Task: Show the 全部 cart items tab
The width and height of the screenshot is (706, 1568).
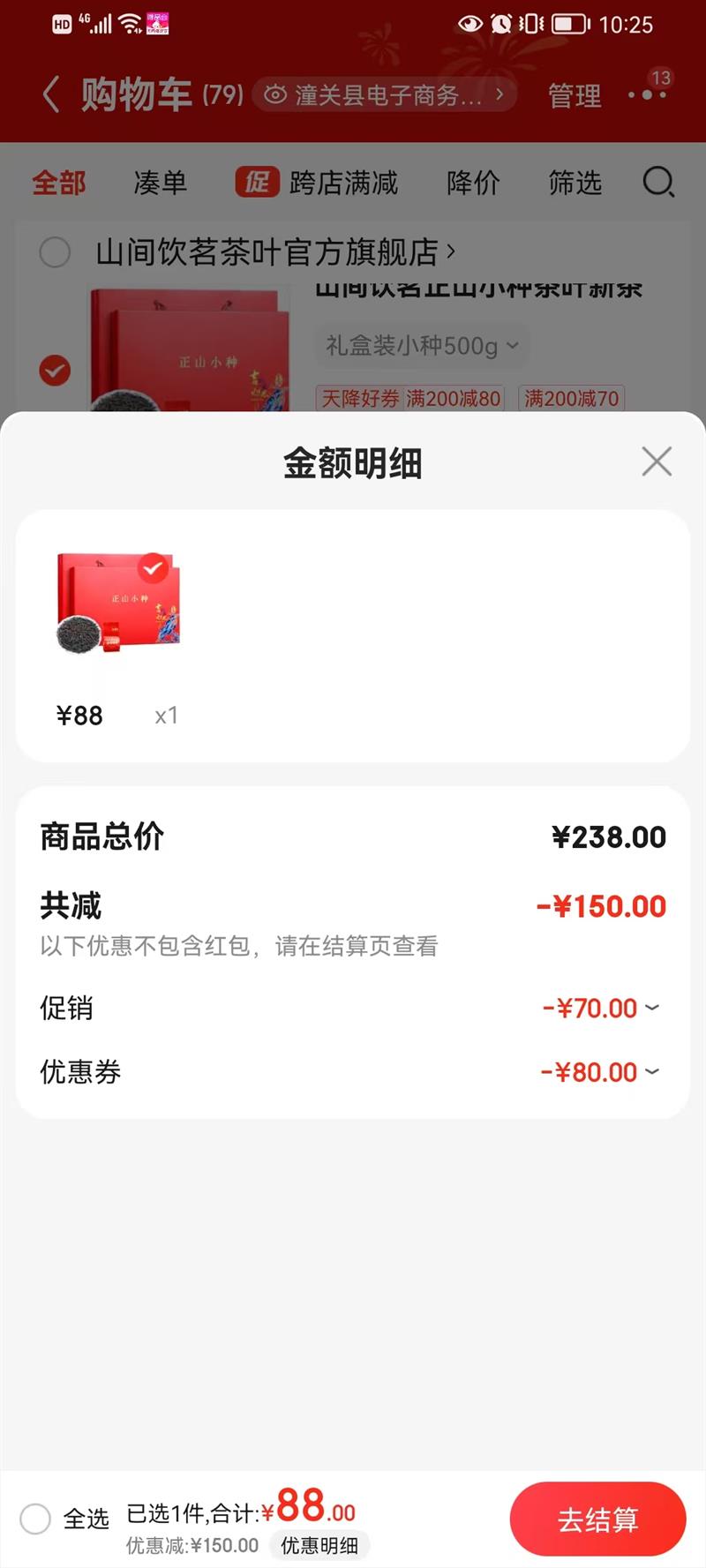Action: tap(59, 183)
